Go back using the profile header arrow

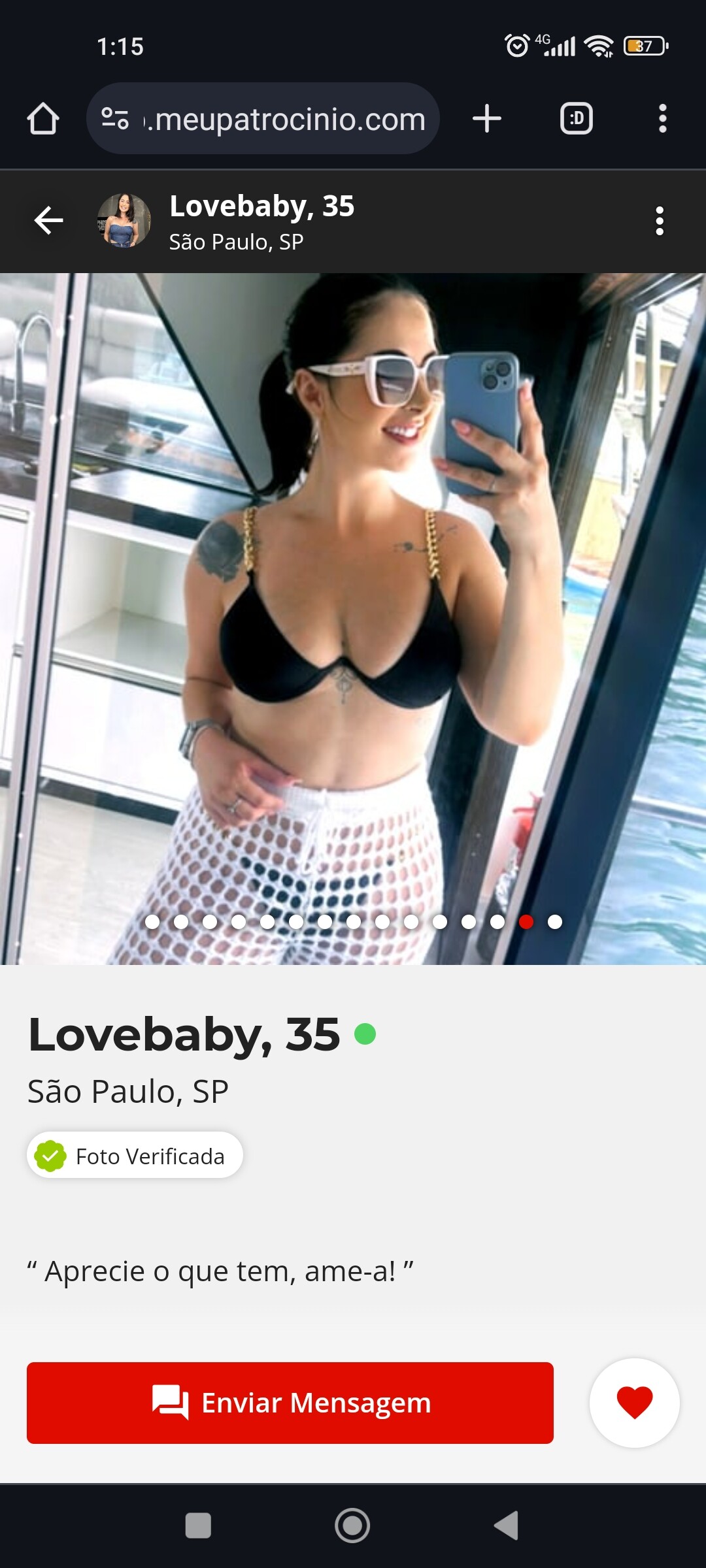(x=49, y=220)
